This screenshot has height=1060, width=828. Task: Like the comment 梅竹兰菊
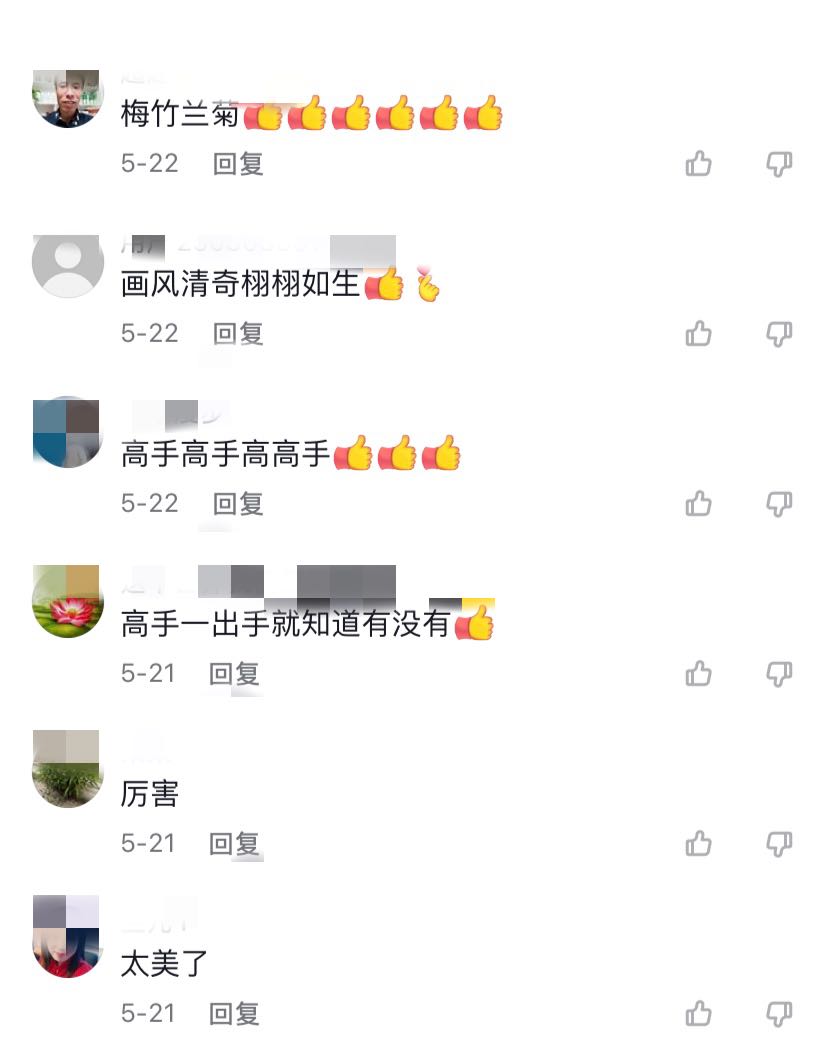tap(699, 164)
